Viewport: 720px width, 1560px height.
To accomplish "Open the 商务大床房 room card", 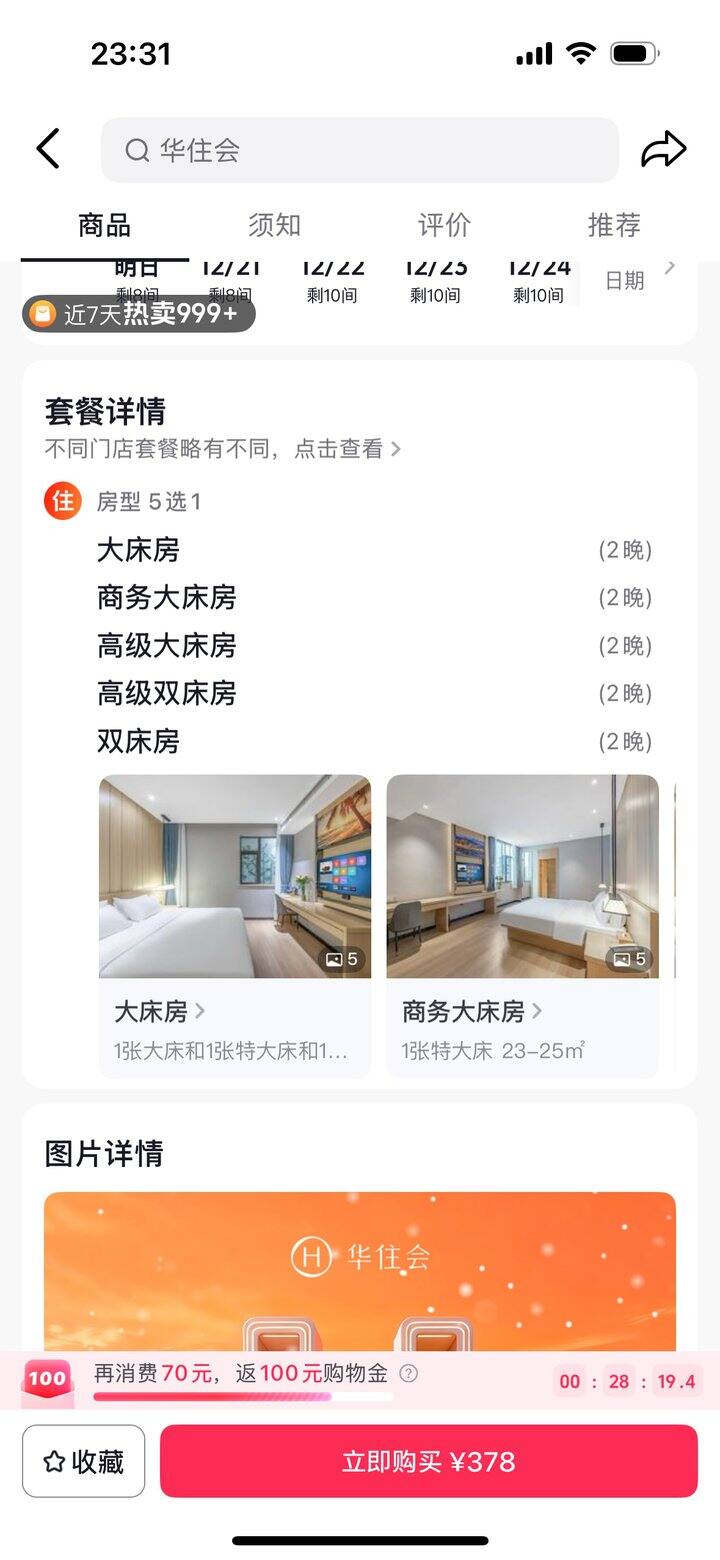I will (x=522, y=925).
